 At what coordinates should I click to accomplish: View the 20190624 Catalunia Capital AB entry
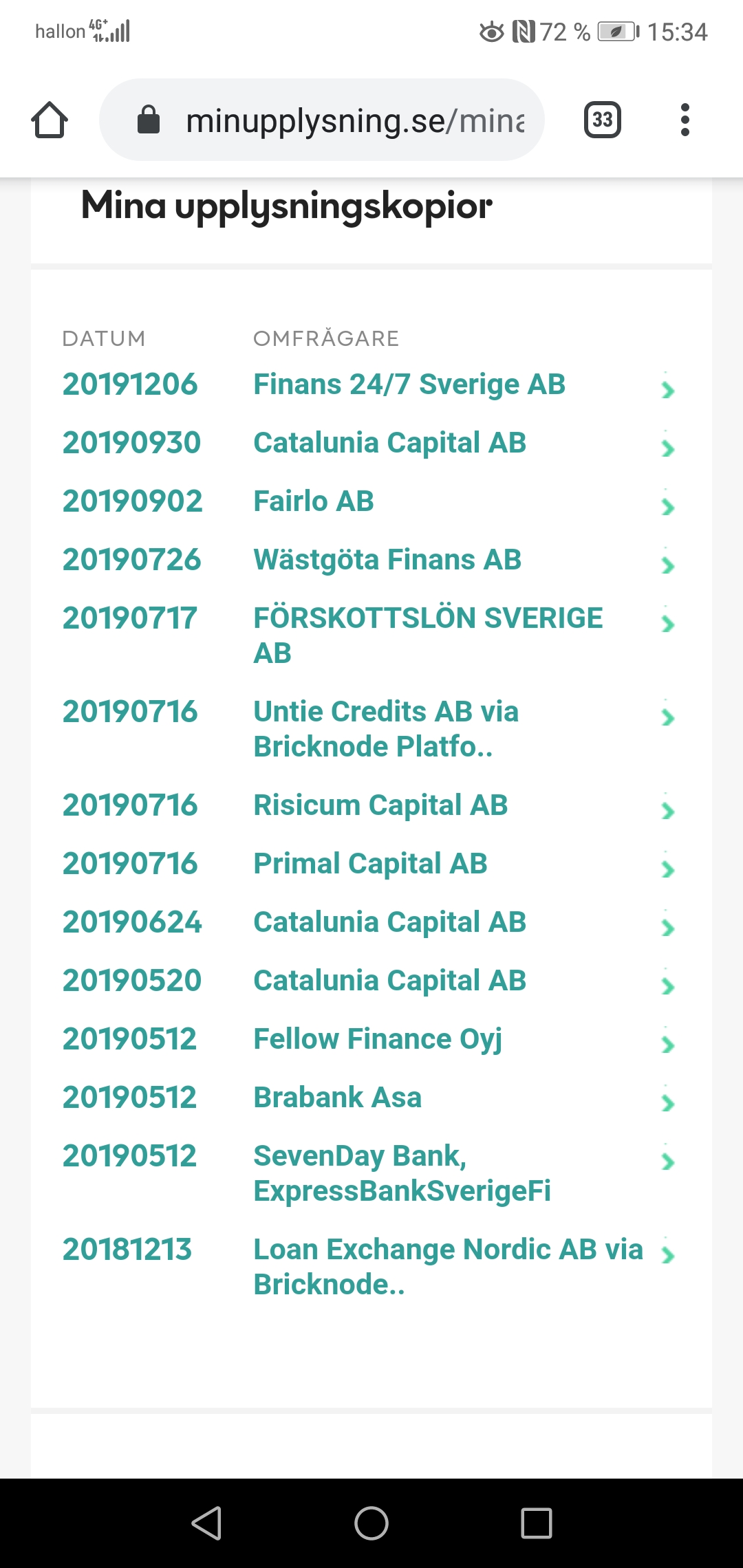pyautogui.click(x=389, y=922)
